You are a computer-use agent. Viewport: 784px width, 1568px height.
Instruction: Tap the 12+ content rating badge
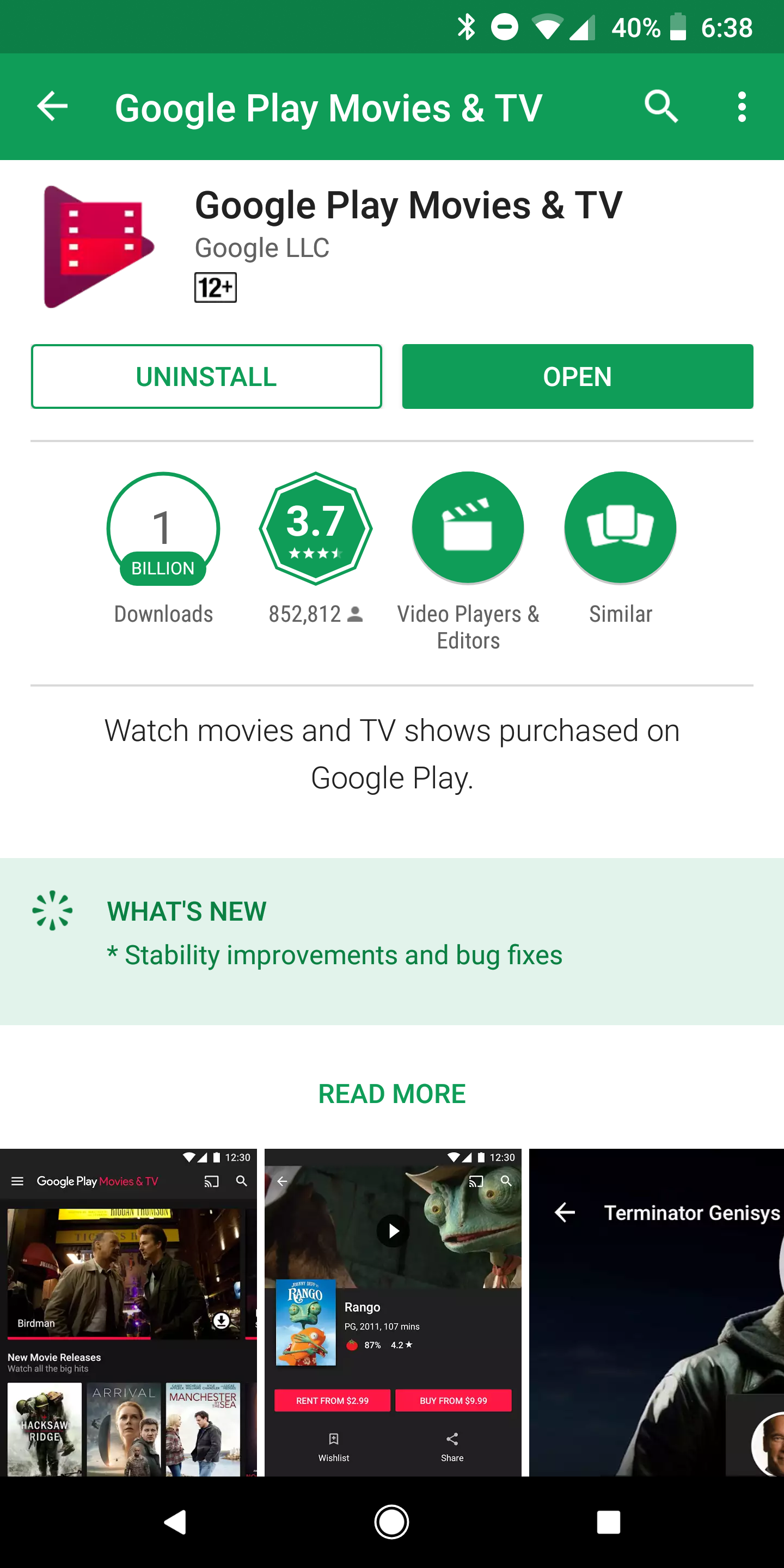[x=216, y=287]
